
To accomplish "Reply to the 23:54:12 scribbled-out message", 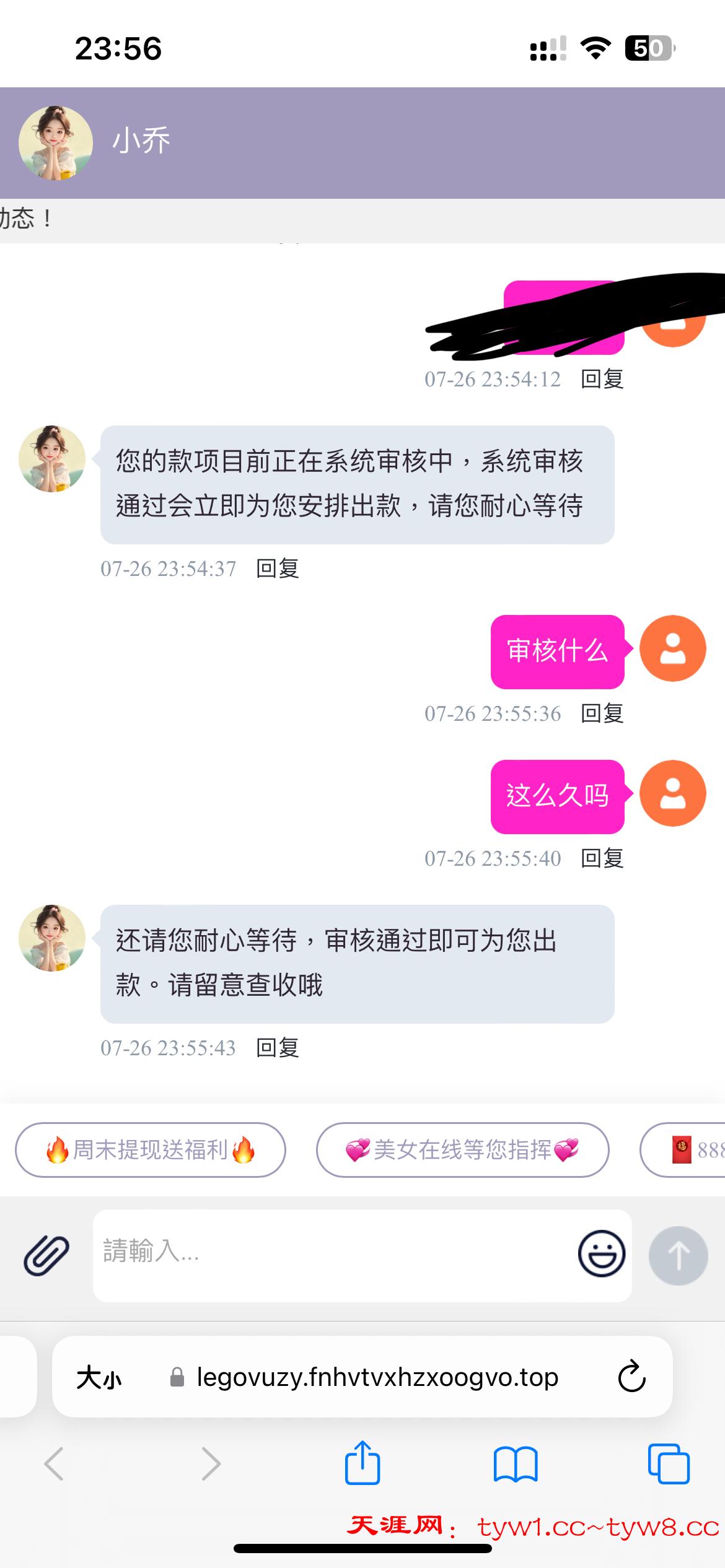I will (x=602, y=379).
